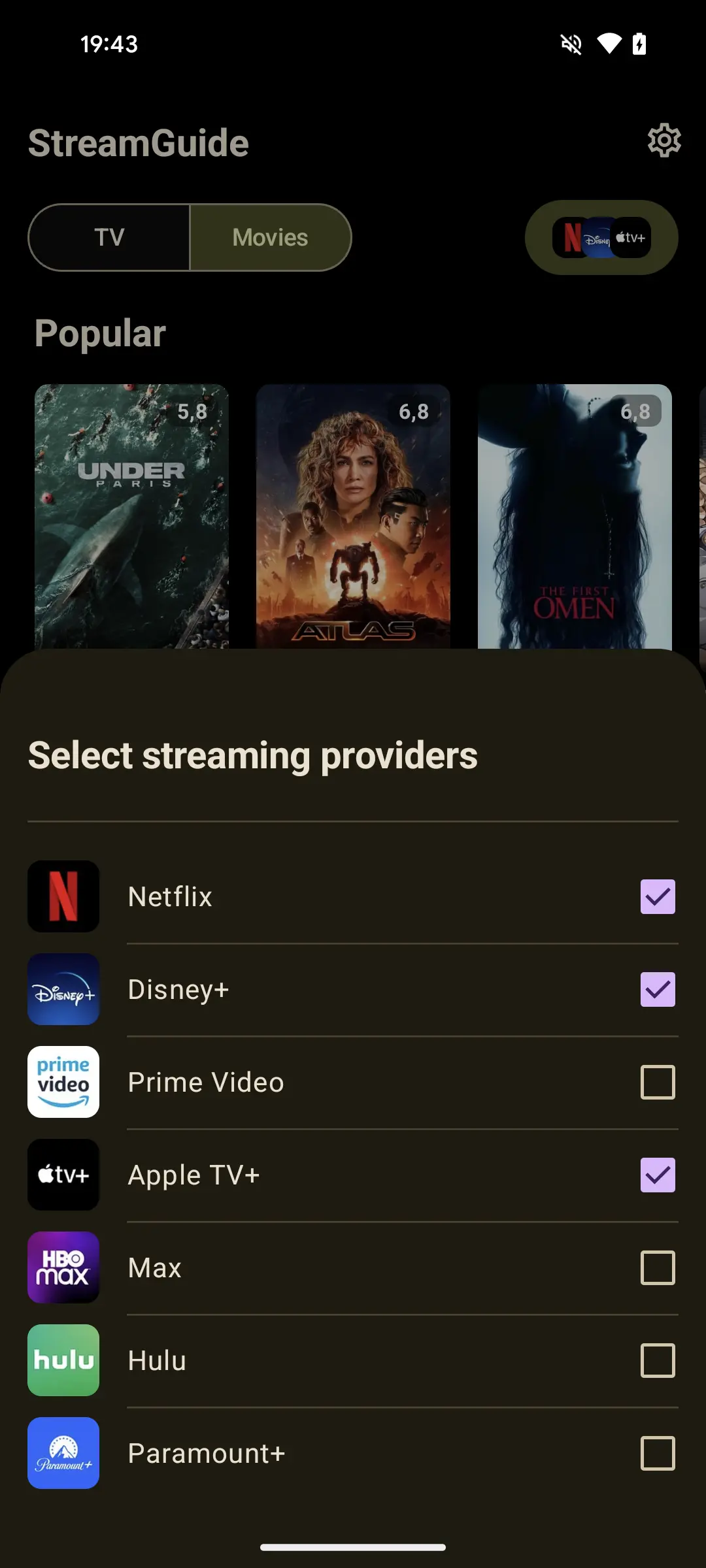
Task: Open the settings gear icon
Action: pyautogui.click(x=664, y=140)
